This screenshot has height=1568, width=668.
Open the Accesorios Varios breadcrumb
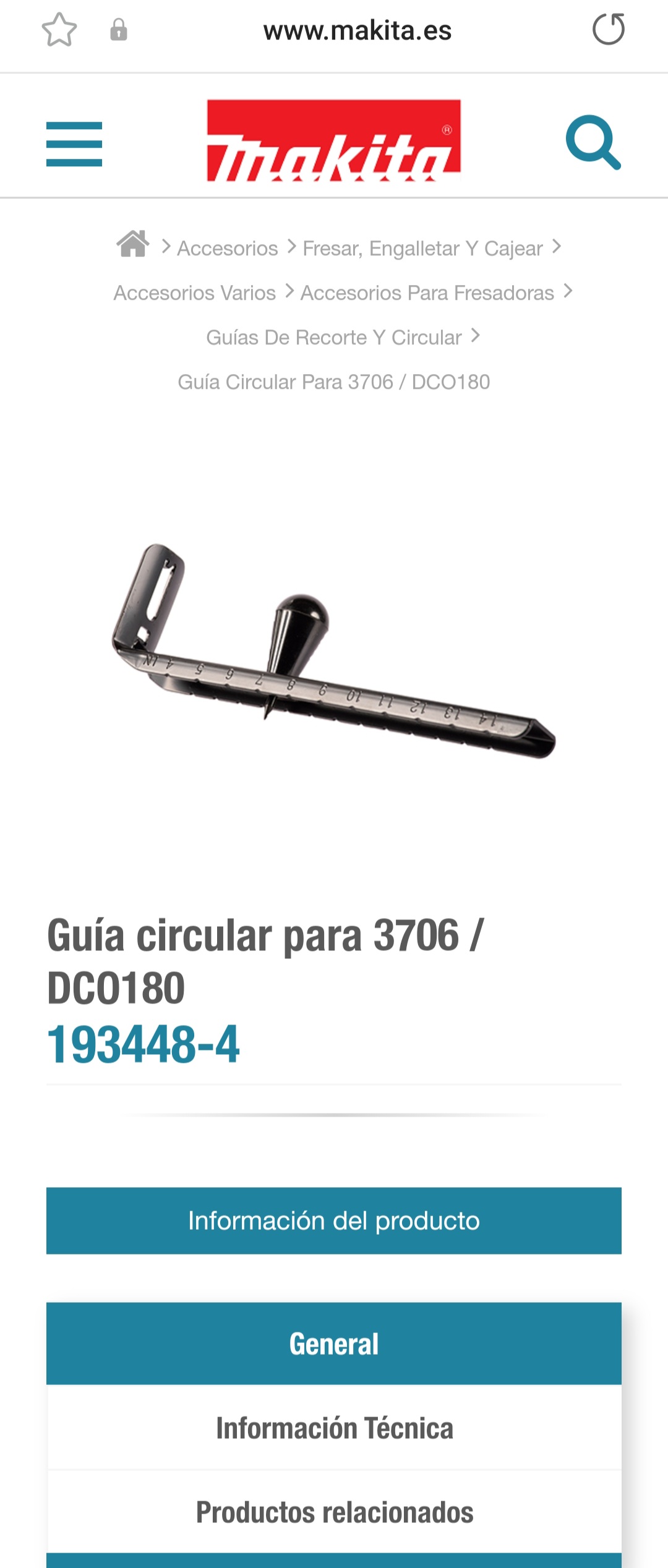pos(194,293)
